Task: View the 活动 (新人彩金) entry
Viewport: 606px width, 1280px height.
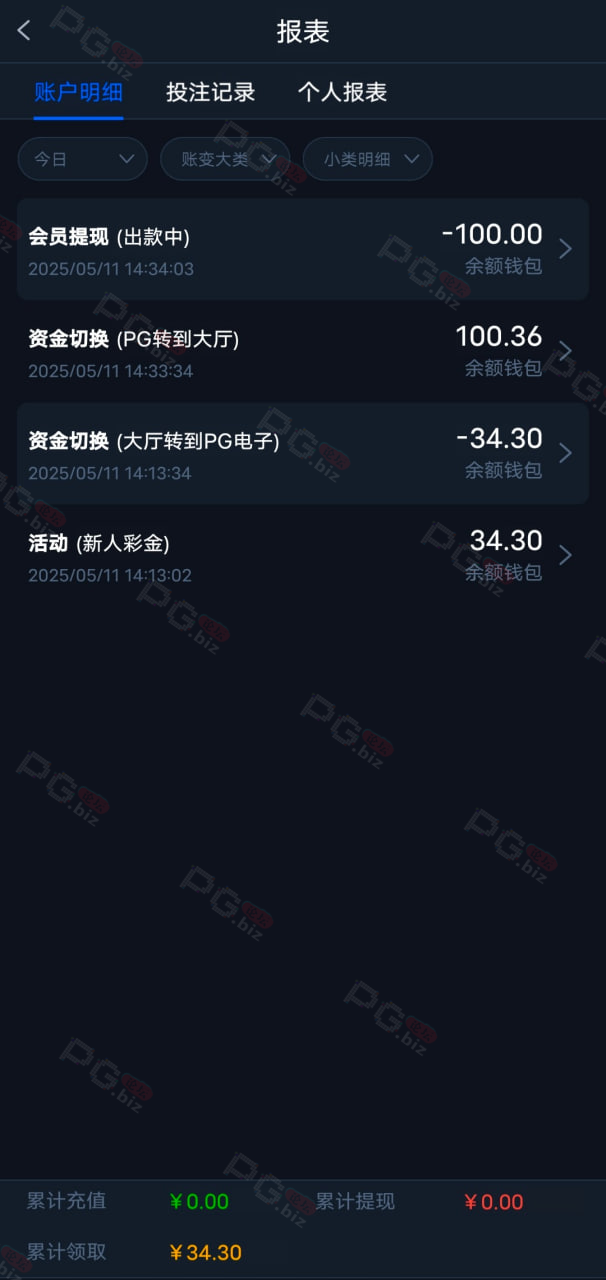Action: [x=303, y=555]
